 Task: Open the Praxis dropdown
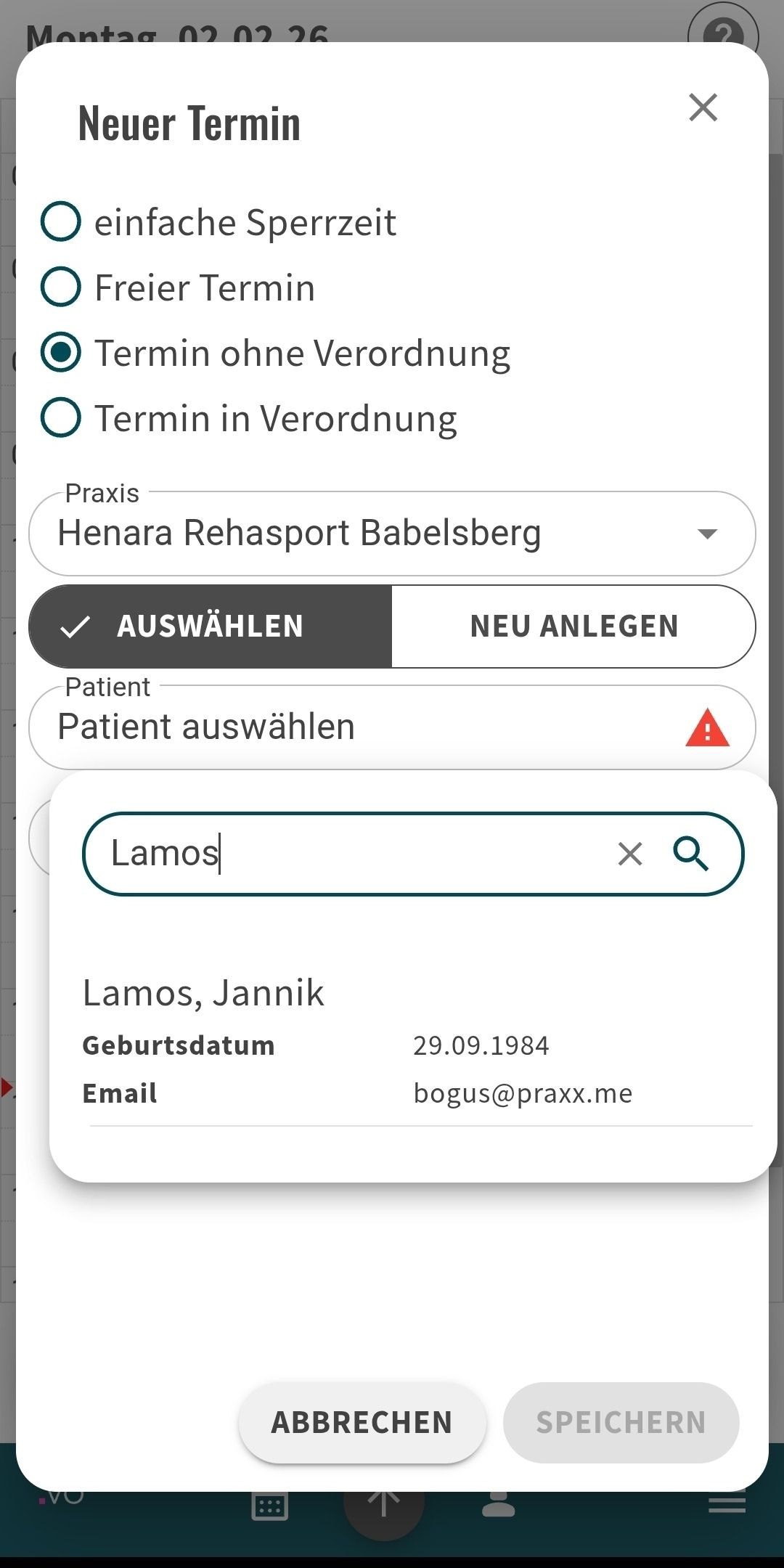point(392,534)
